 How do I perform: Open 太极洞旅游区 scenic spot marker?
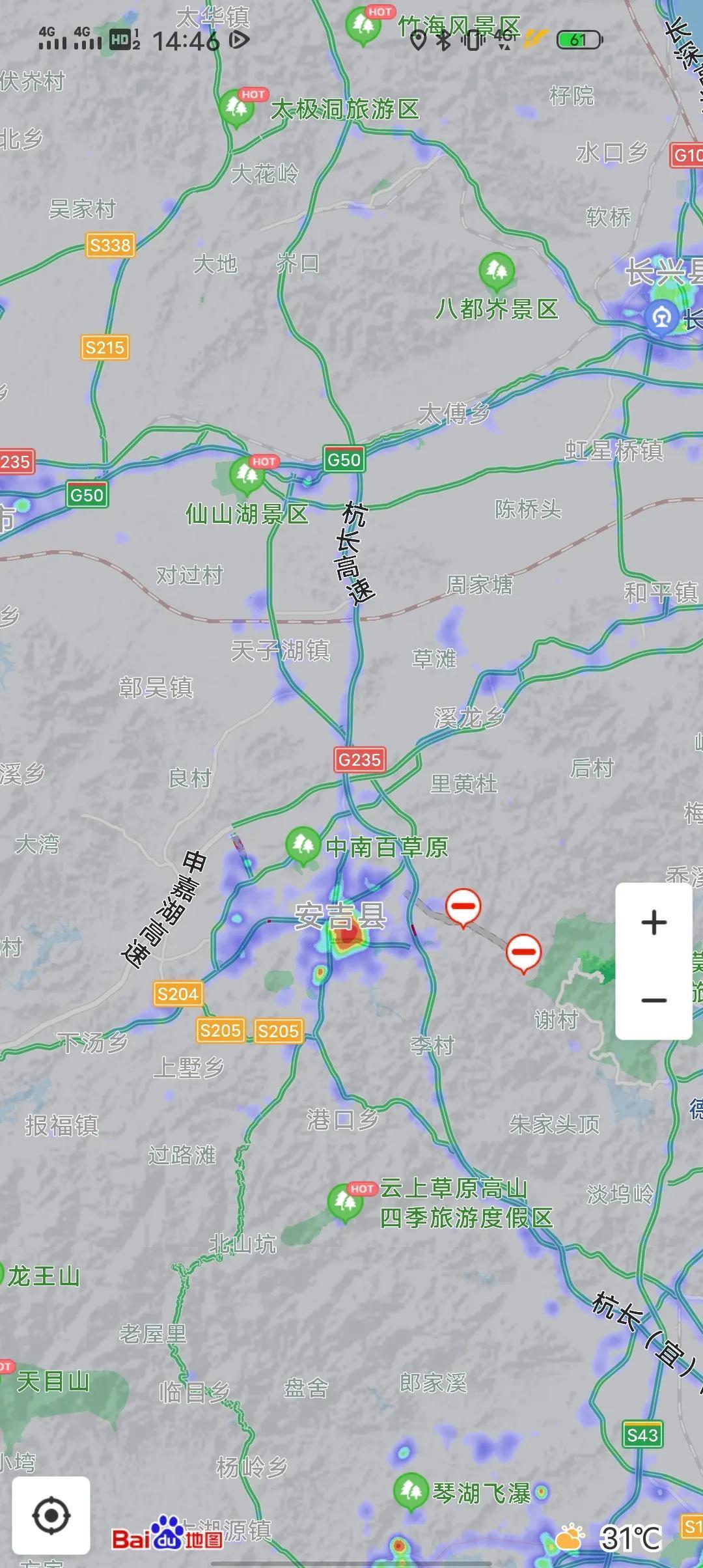click(x=235, y=107)
